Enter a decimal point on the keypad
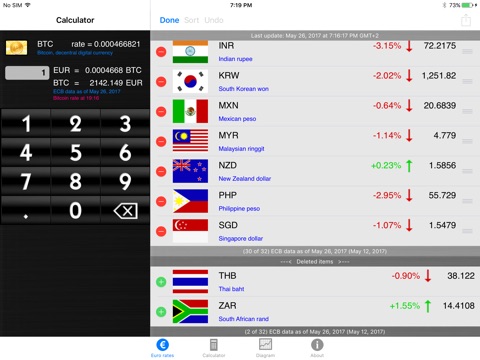The height and width of the screenshot is (360, 480). 26,210
